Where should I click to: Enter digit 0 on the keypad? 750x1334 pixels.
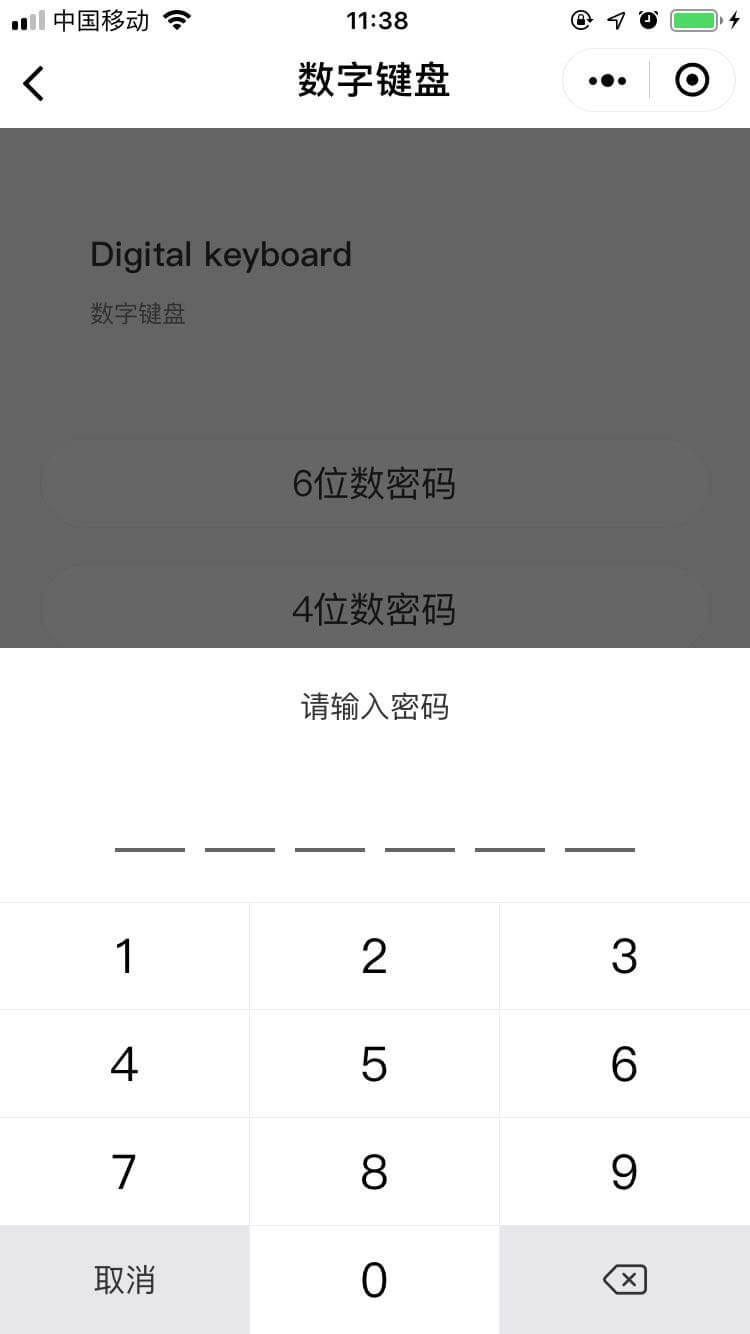[x=374, y=1280]
